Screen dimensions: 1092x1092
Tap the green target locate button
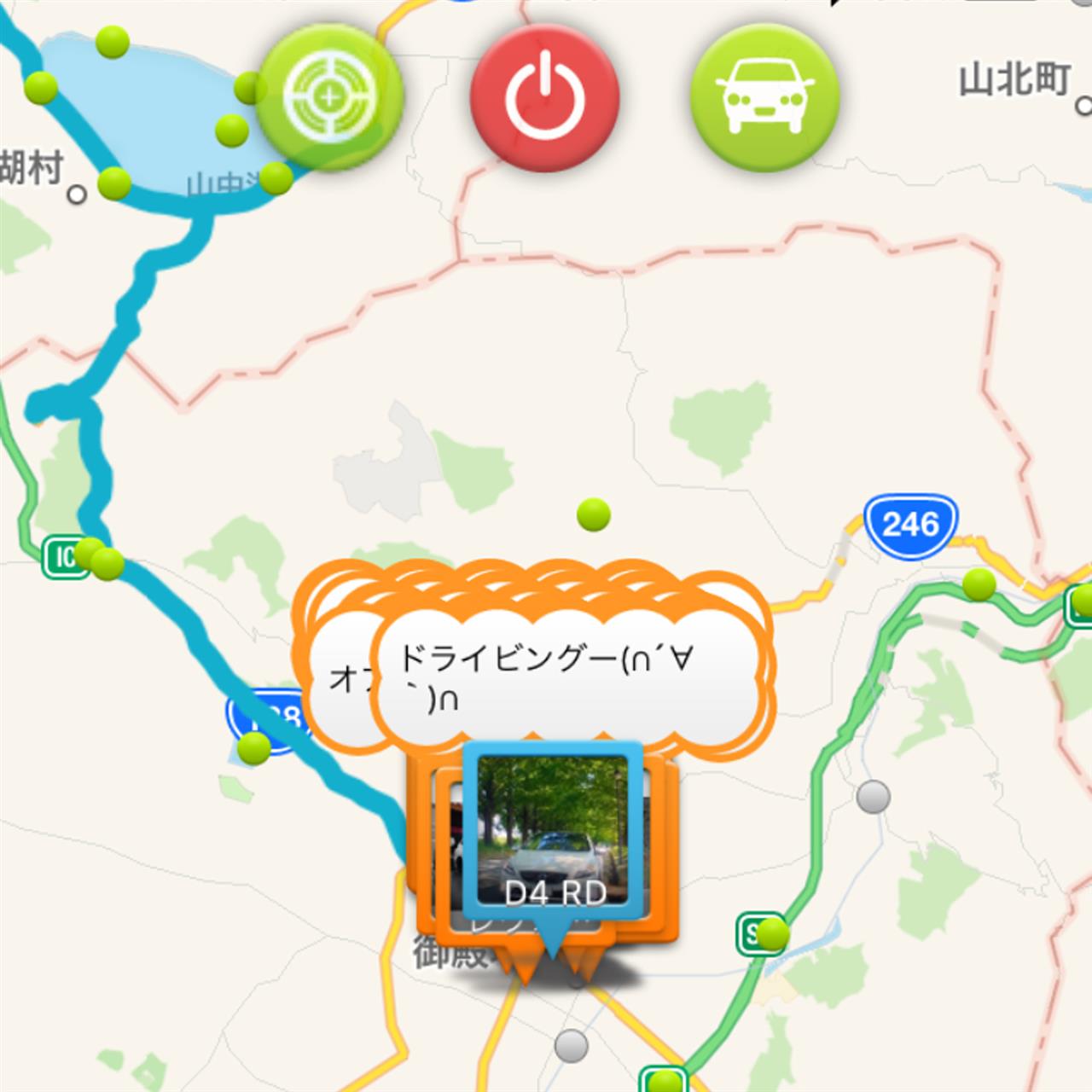tap(330, 98)
